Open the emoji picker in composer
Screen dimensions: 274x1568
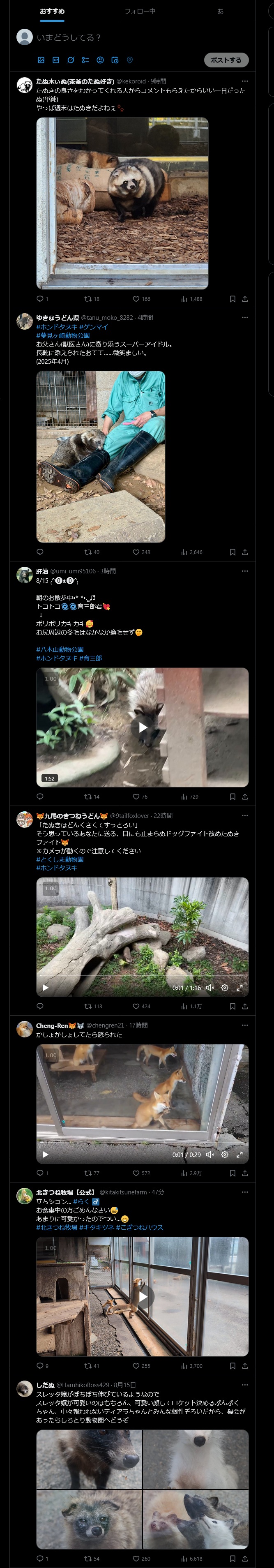100,60
